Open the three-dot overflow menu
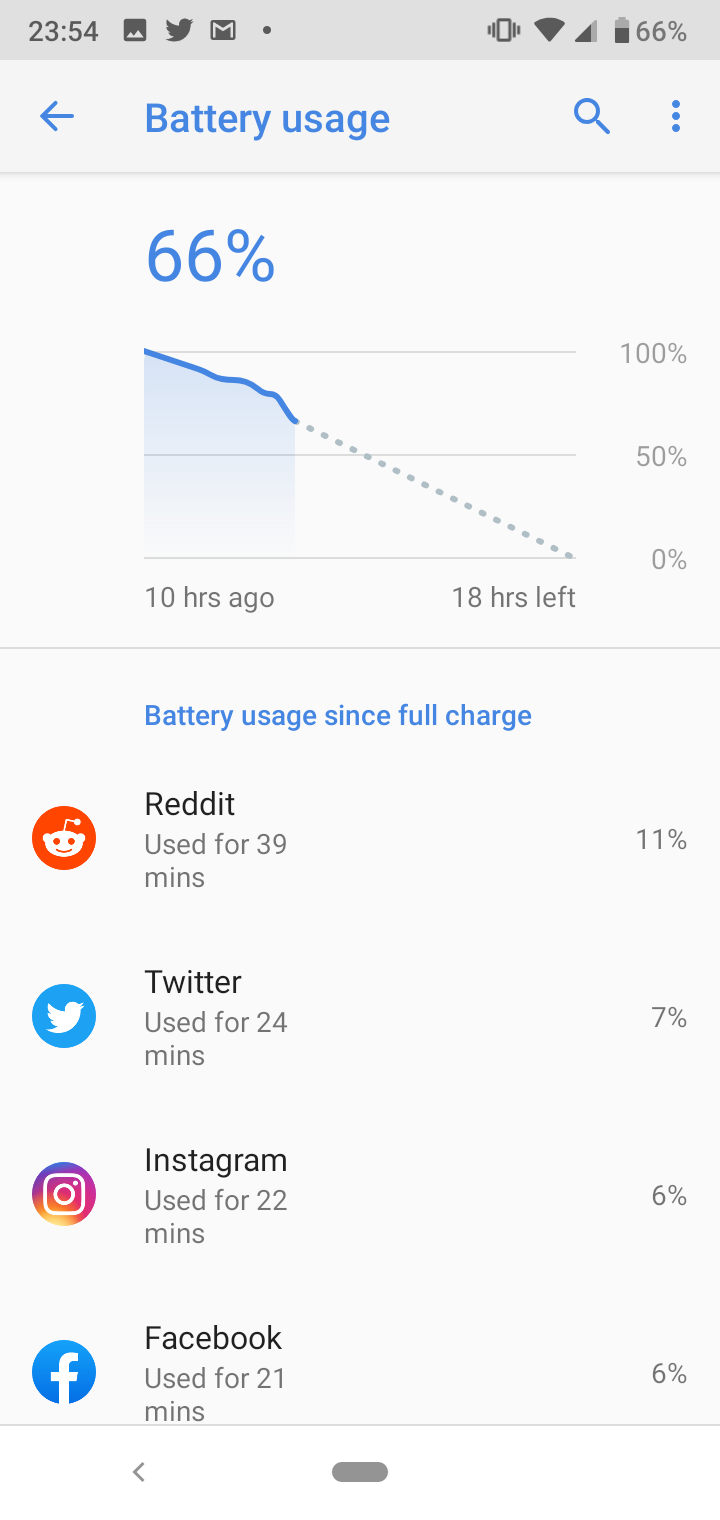 click(x=676, y=118)
